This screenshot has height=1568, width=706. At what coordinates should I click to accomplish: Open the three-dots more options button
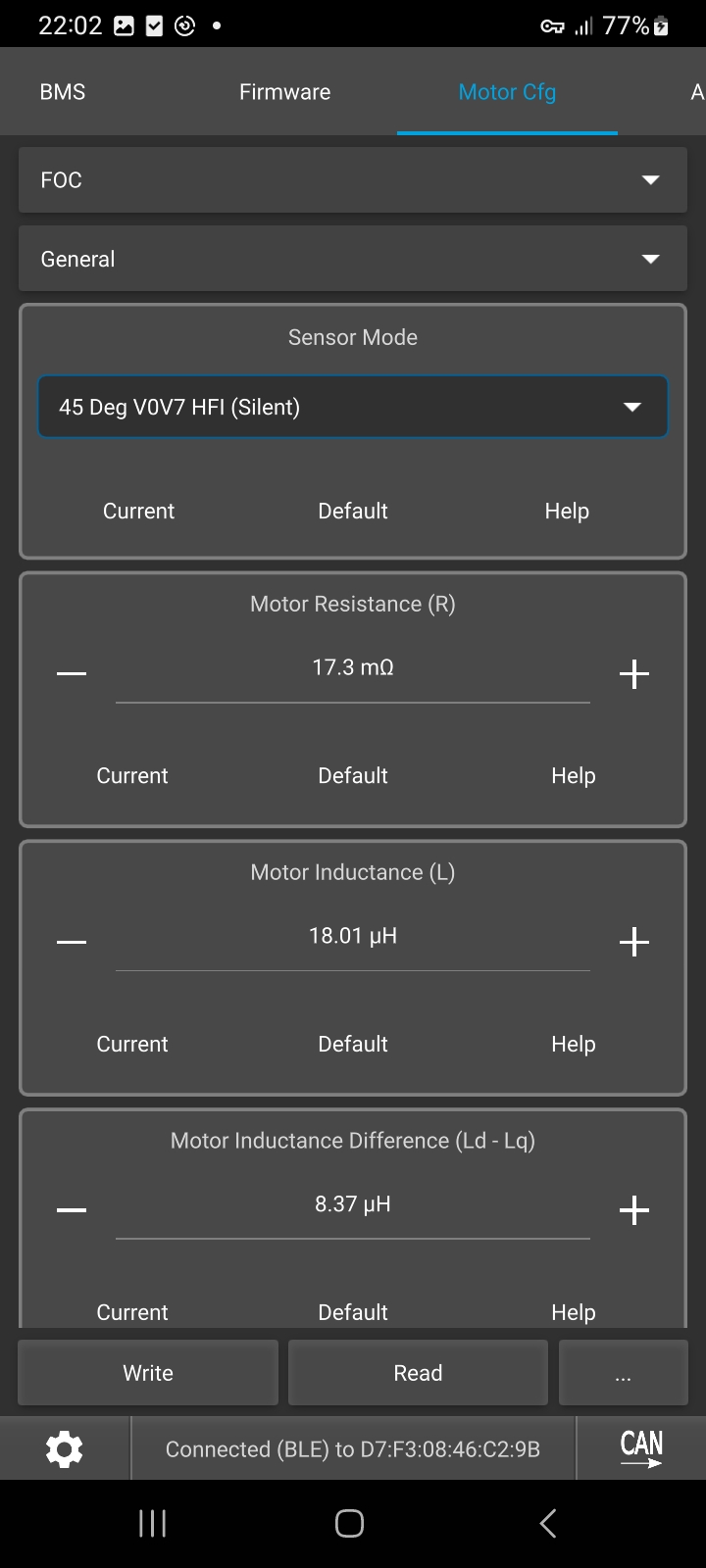[623, 1373]
